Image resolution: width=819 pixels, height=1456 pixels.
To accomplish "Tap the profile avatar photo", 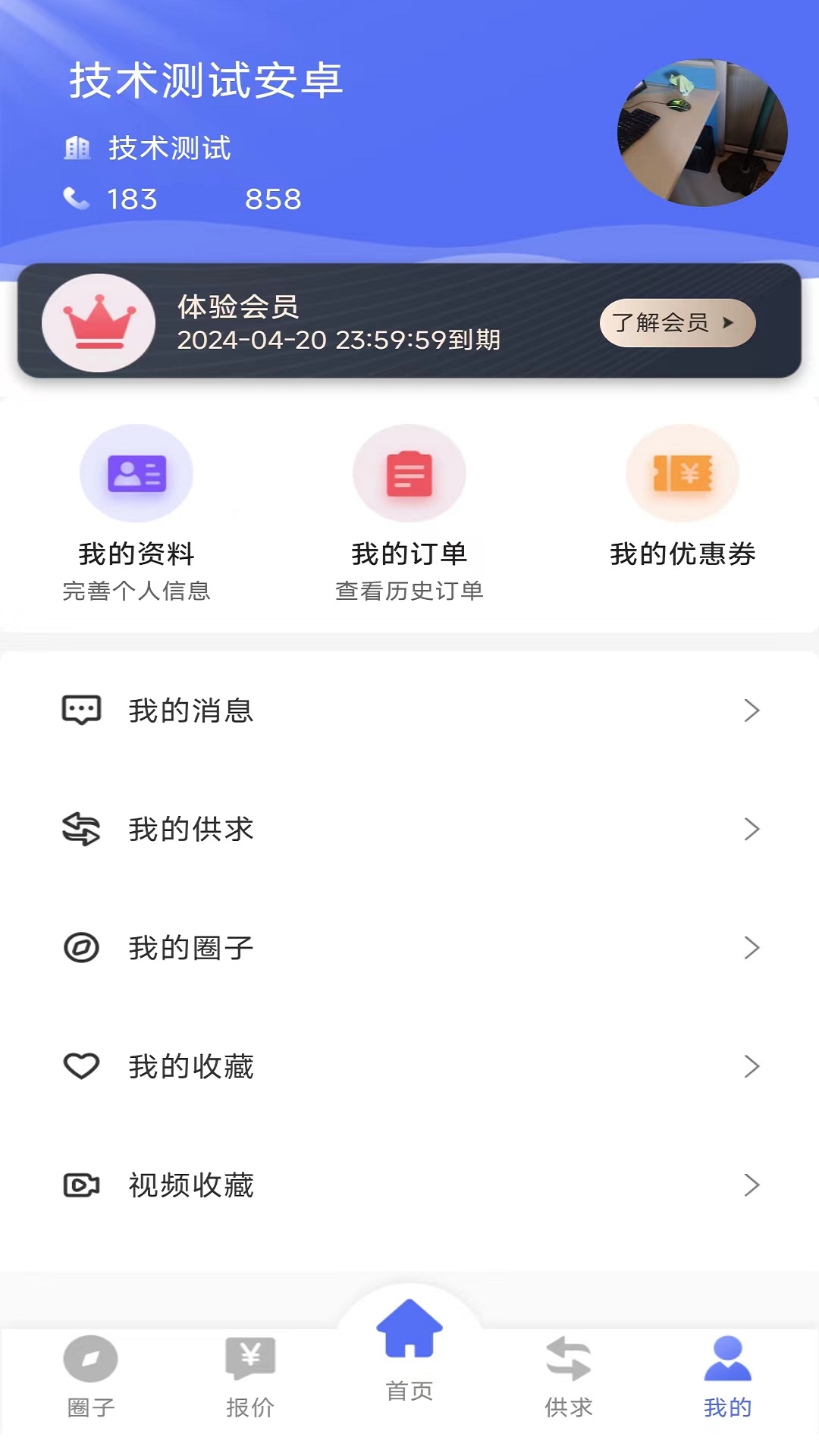I will 702,133.
